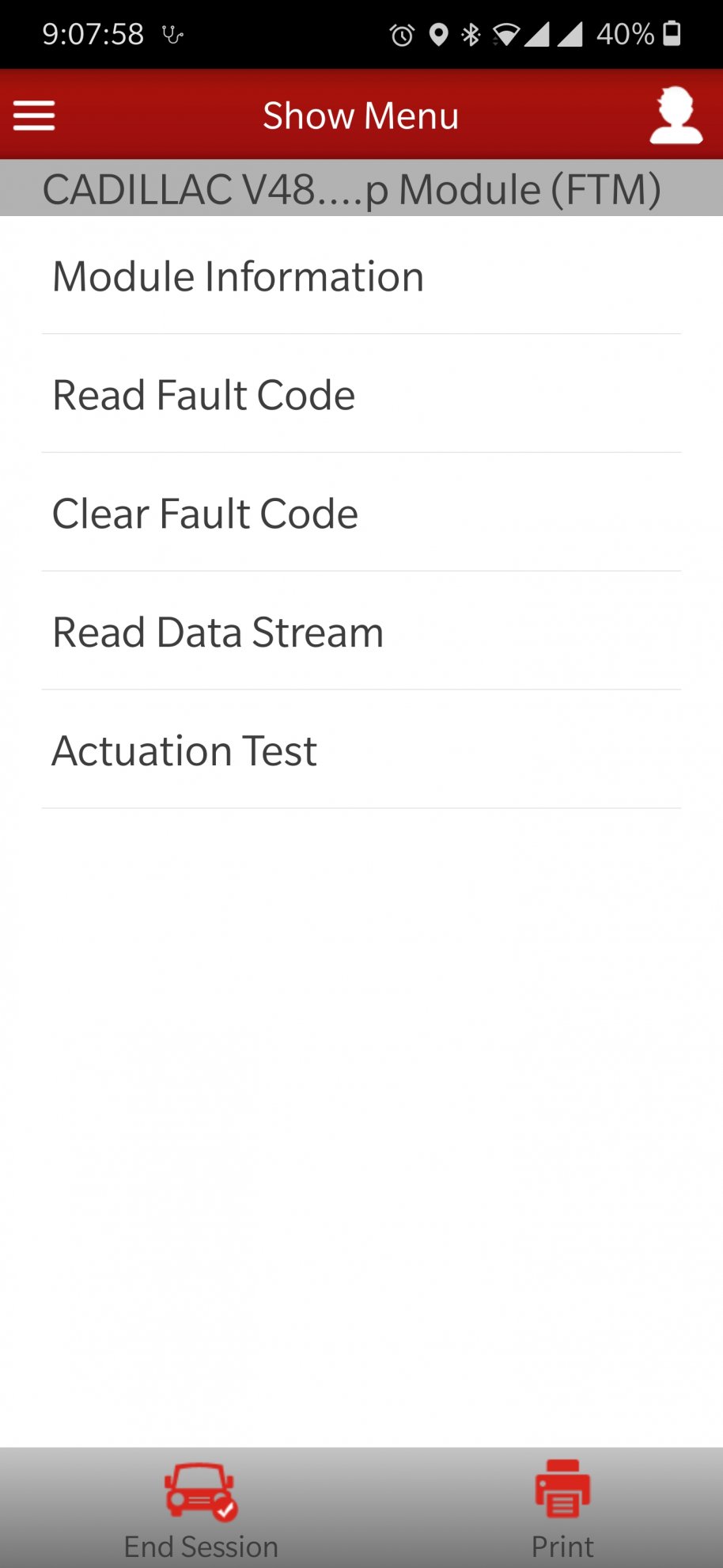Open the hamburger drawer menu
The height and width of the screenshot is (1568, 723).
click(x=34, y=116)
